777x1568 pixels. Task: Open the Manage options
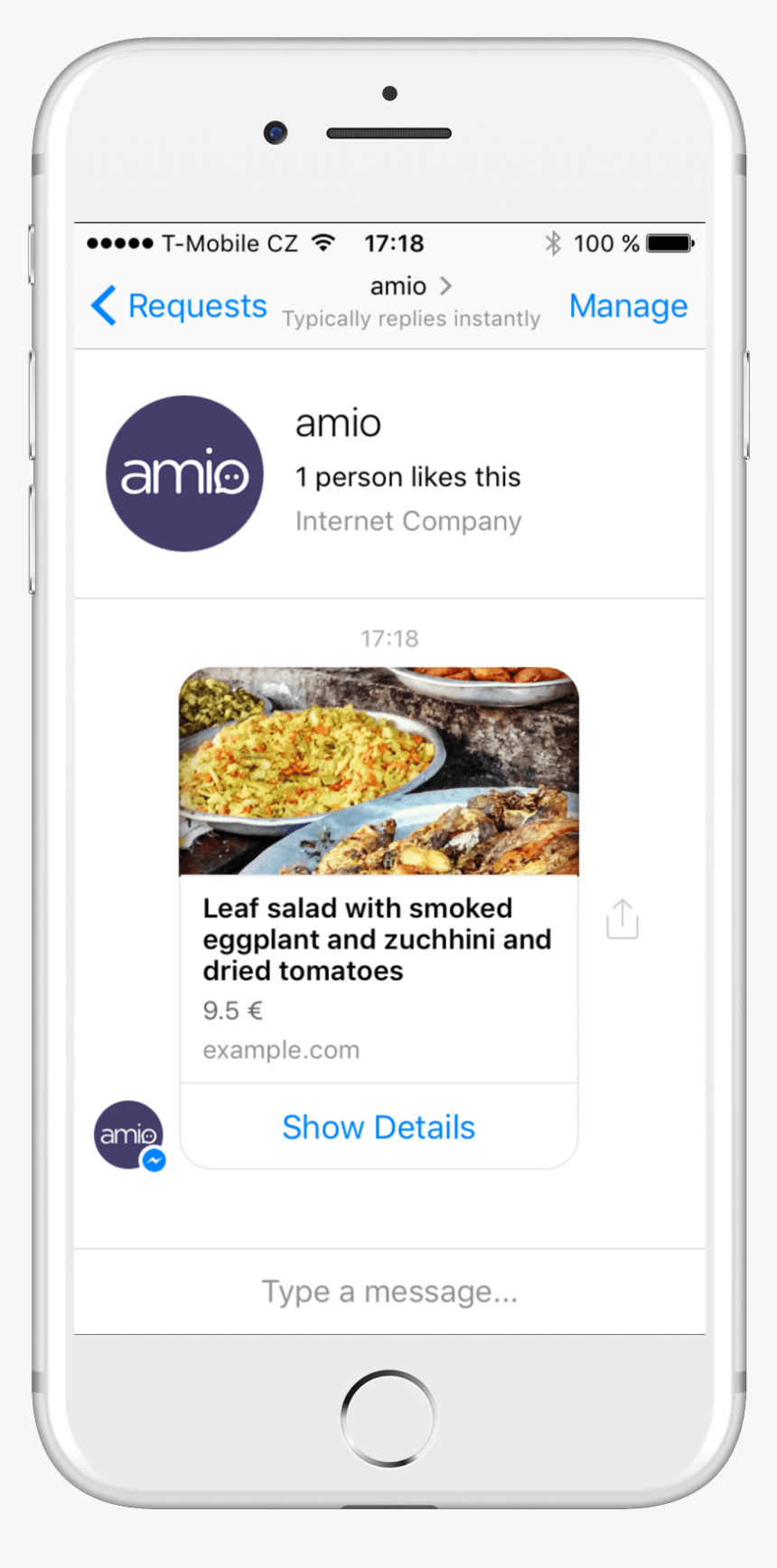pos(628,306)
